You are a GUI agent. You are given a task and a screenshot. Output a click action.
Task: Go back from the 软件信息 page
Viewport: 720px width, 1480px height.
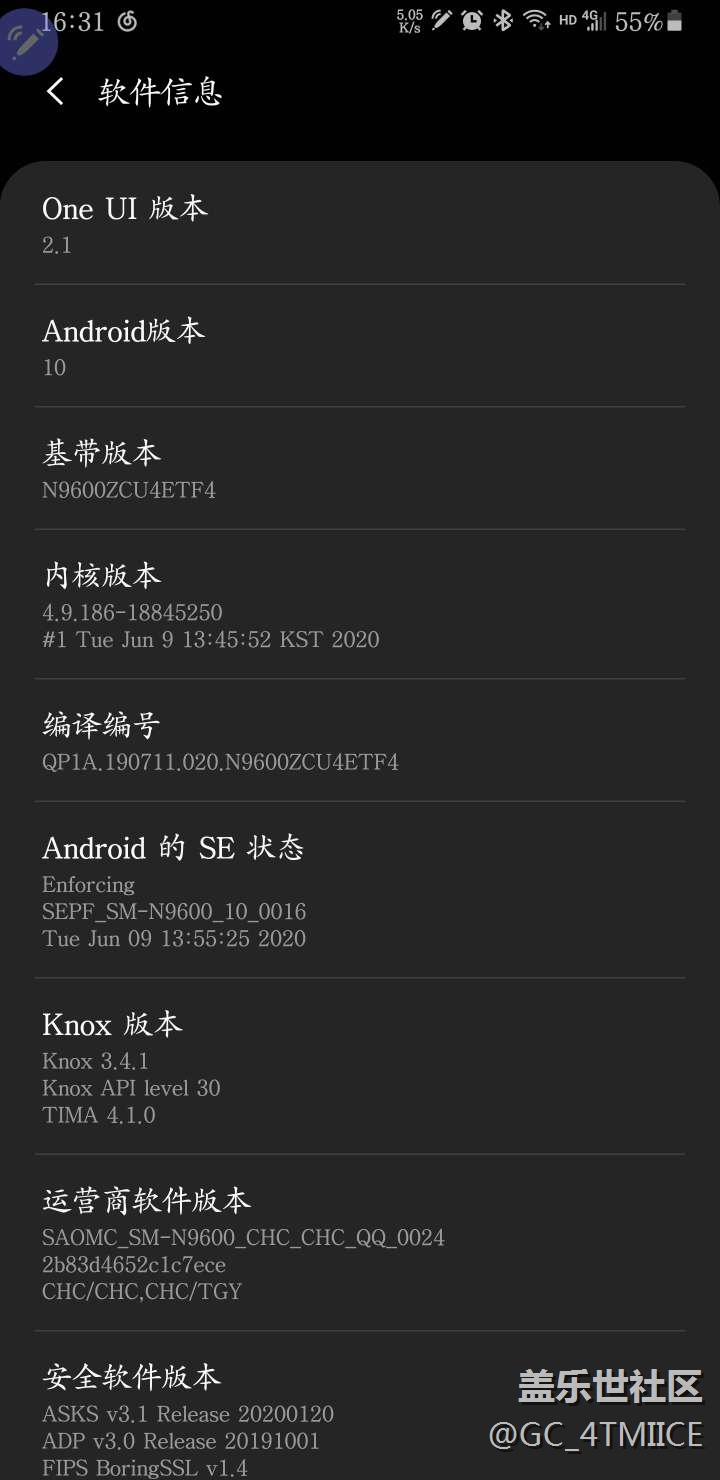pyautogui.click(x=56, y=92)
